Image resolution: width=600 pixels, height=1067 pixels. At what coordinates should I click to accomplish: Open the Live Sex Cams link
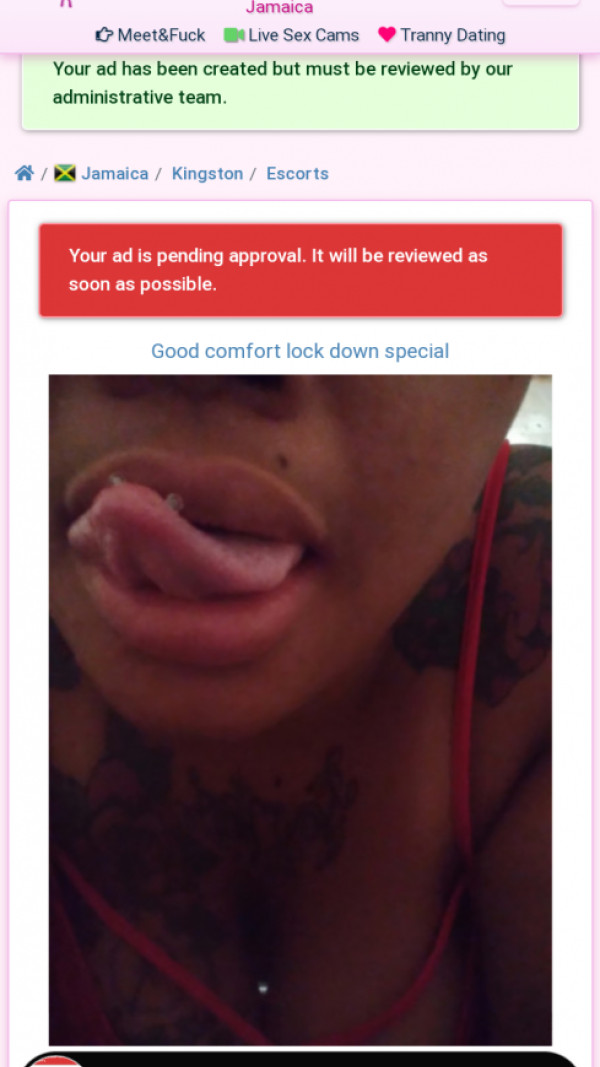[x=291, y=35]
